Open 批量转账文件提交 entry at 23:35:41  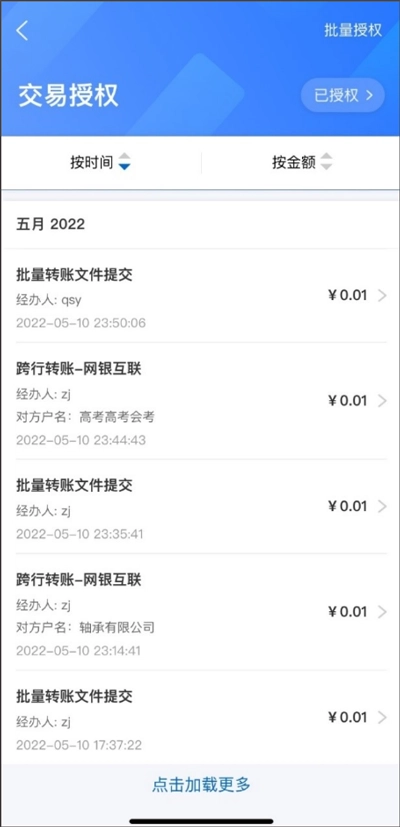(200, 506)
